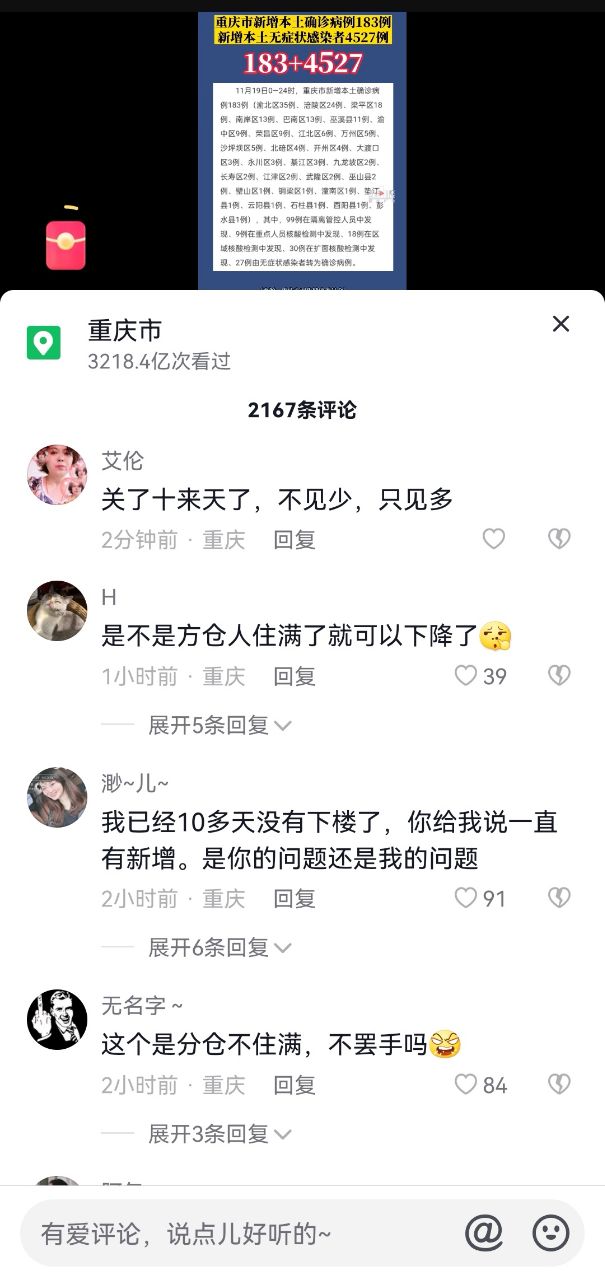
Task: Dislike 渺~儿~'s comment
Action: click(x=559, y=898)
